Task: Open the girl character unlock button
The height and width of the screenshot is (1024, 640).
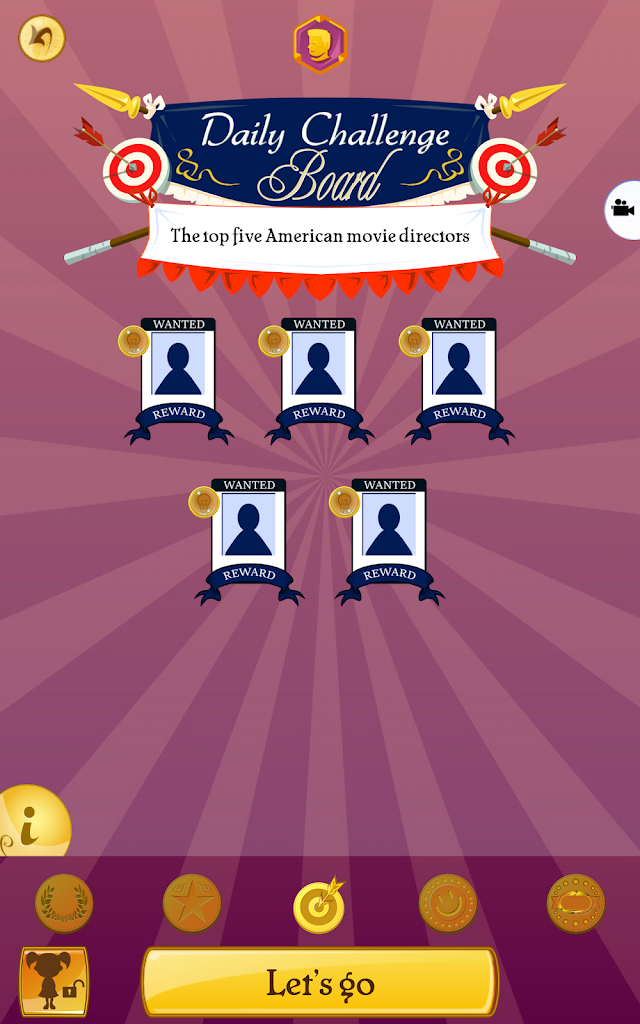Action: [x=54, y=981]
